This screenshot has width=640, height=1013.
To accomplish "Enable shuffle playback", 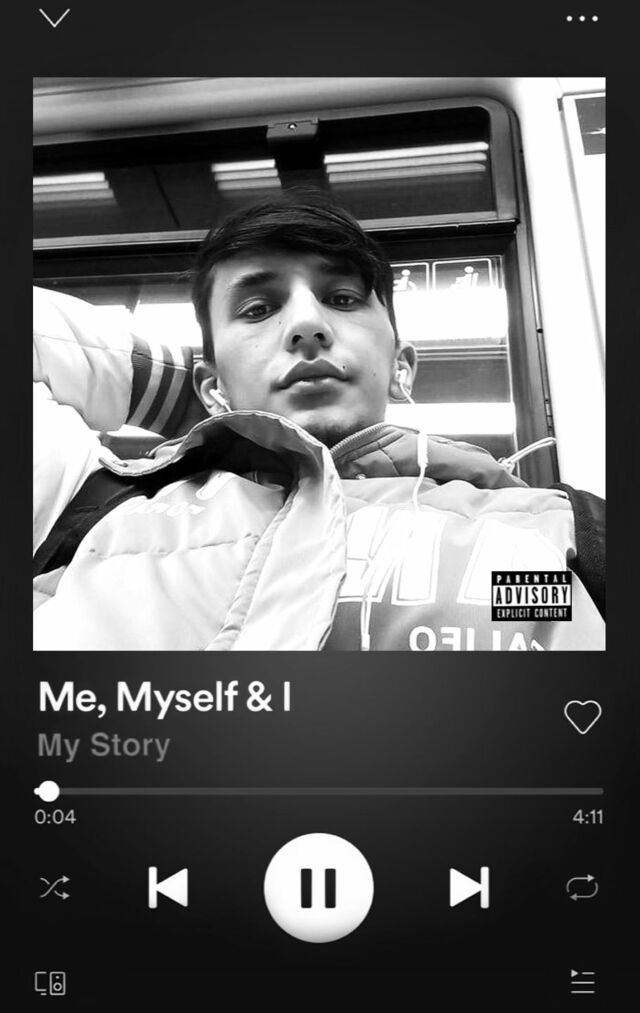I will pos(55,888).
